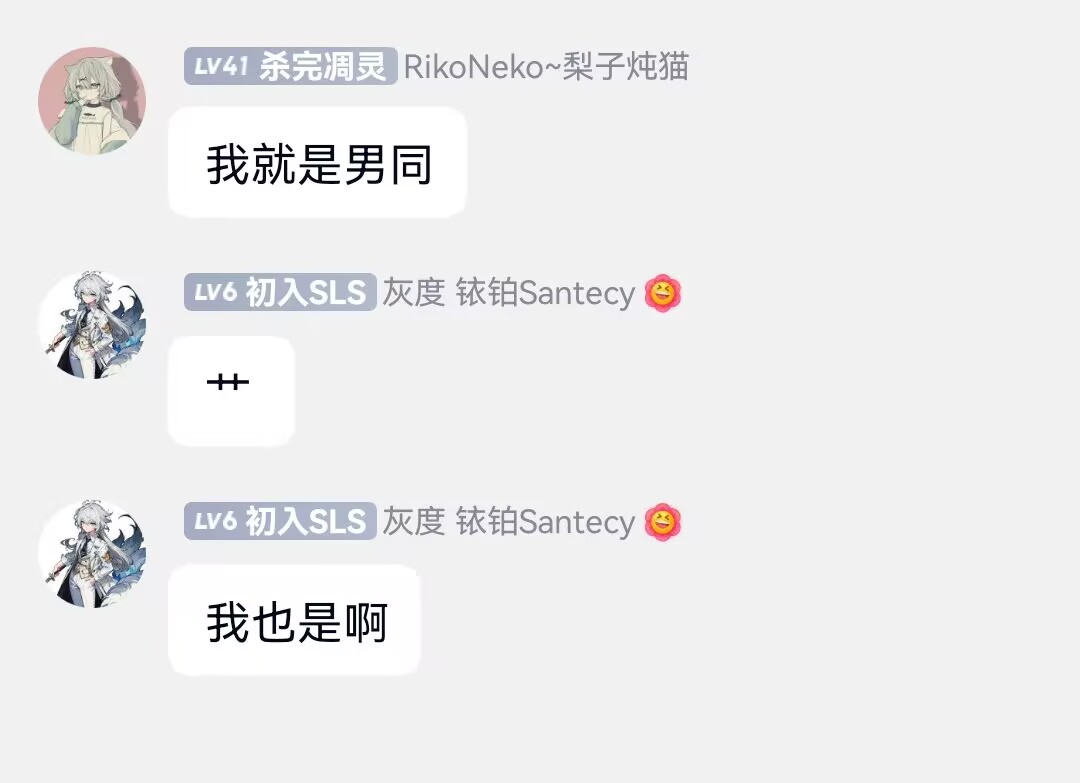Tap Santecy's avatar beside 我也是啊 message
The image size is (1080, 783).
point(92,553)
